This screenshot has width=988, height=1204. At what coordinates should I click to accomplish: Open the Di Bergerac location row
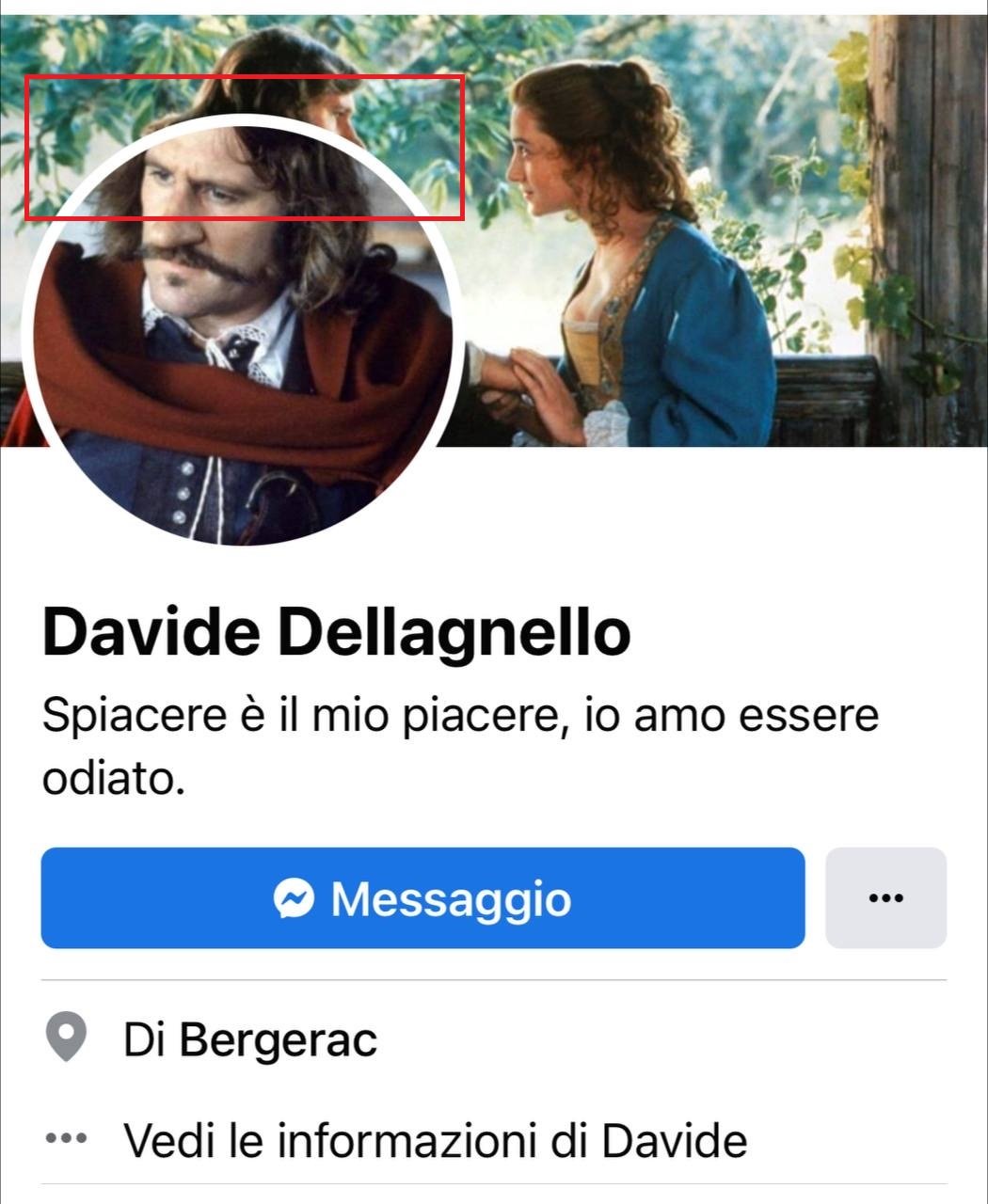click(249, 1039)
